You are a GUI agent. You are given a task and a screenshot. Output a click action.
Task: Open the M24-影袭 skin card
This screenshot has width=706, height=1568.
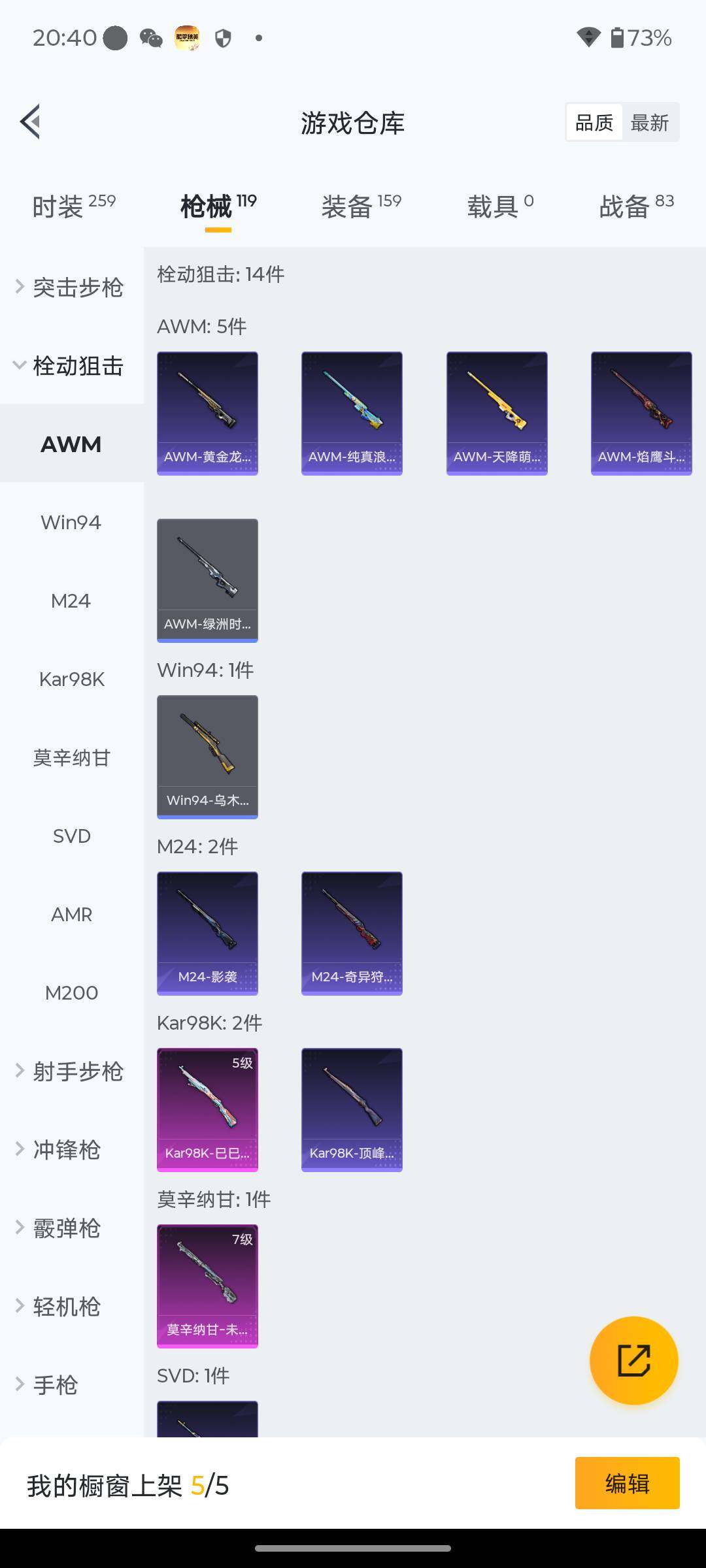207,933
